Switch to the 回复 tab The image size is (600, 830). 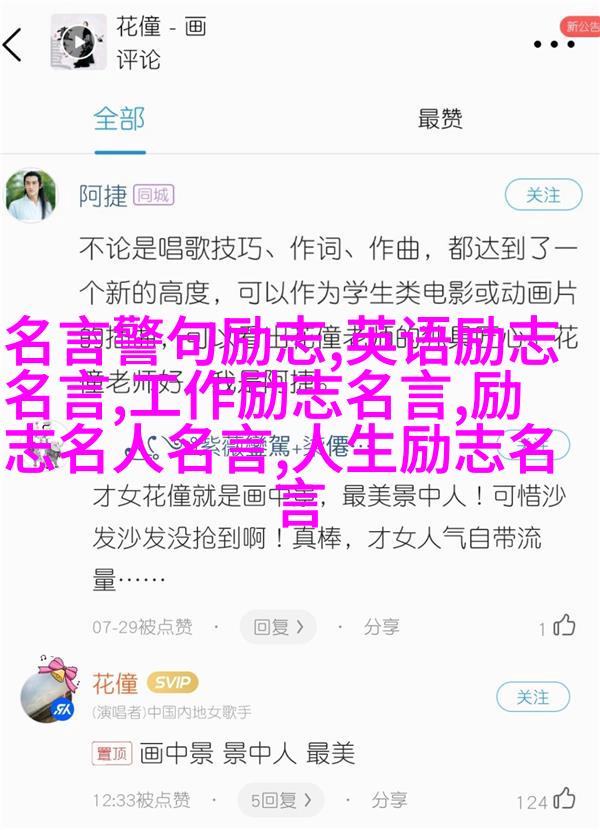[x=440, y=119]
